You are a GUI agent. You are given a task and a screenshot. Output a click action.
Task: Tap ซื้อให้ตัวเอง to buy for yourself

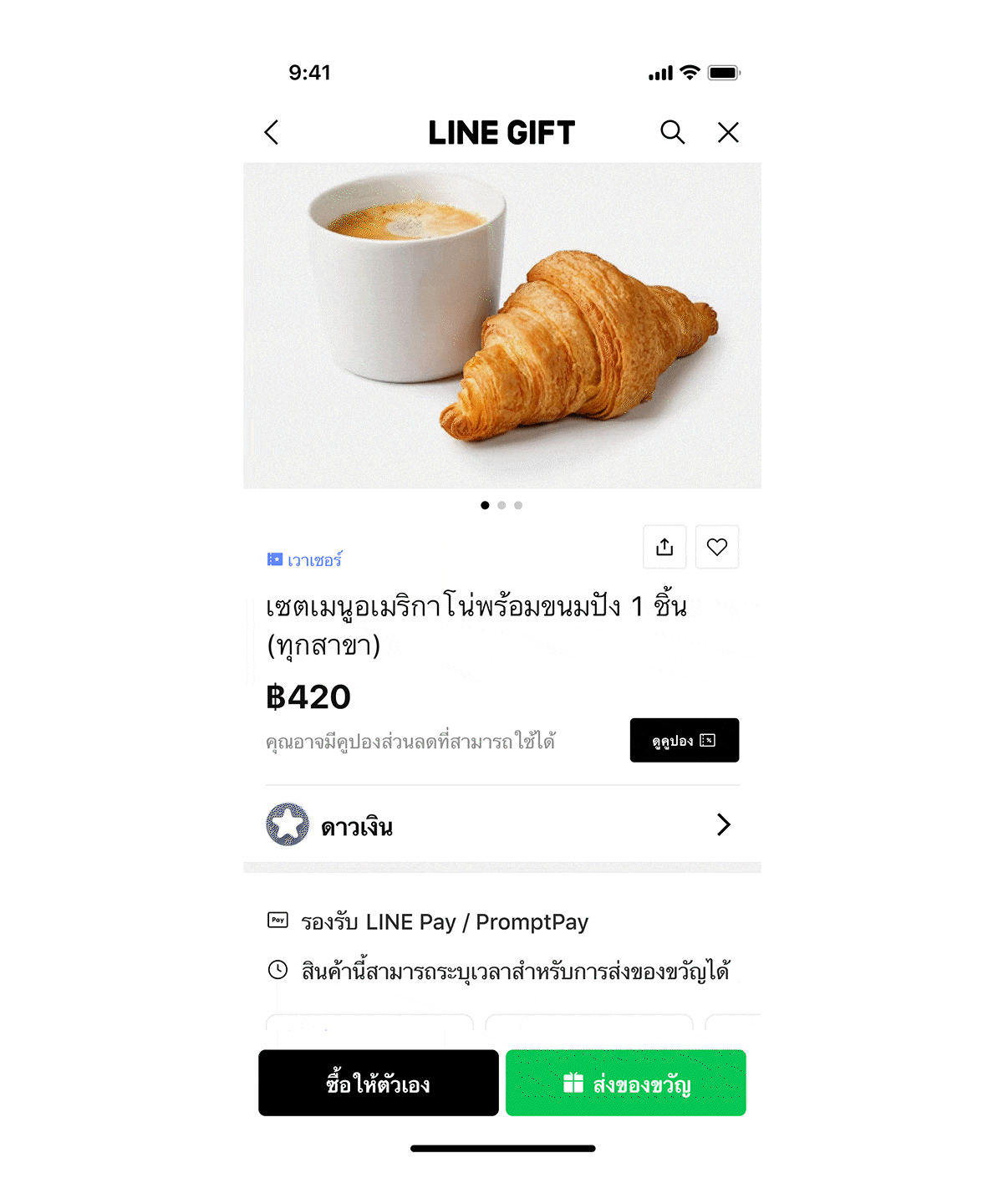tap(379, 1083)
